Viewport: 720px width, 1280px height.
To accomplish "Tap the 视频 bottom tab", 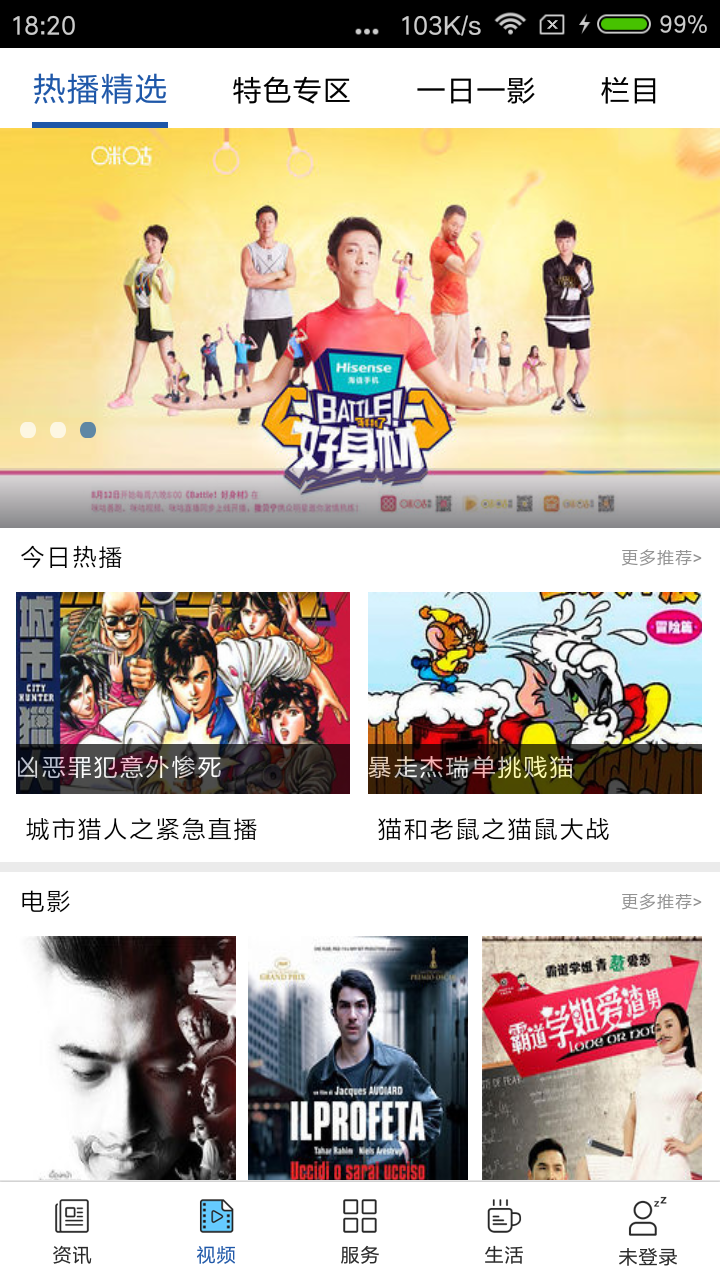I will click(x=216, y=1231).
